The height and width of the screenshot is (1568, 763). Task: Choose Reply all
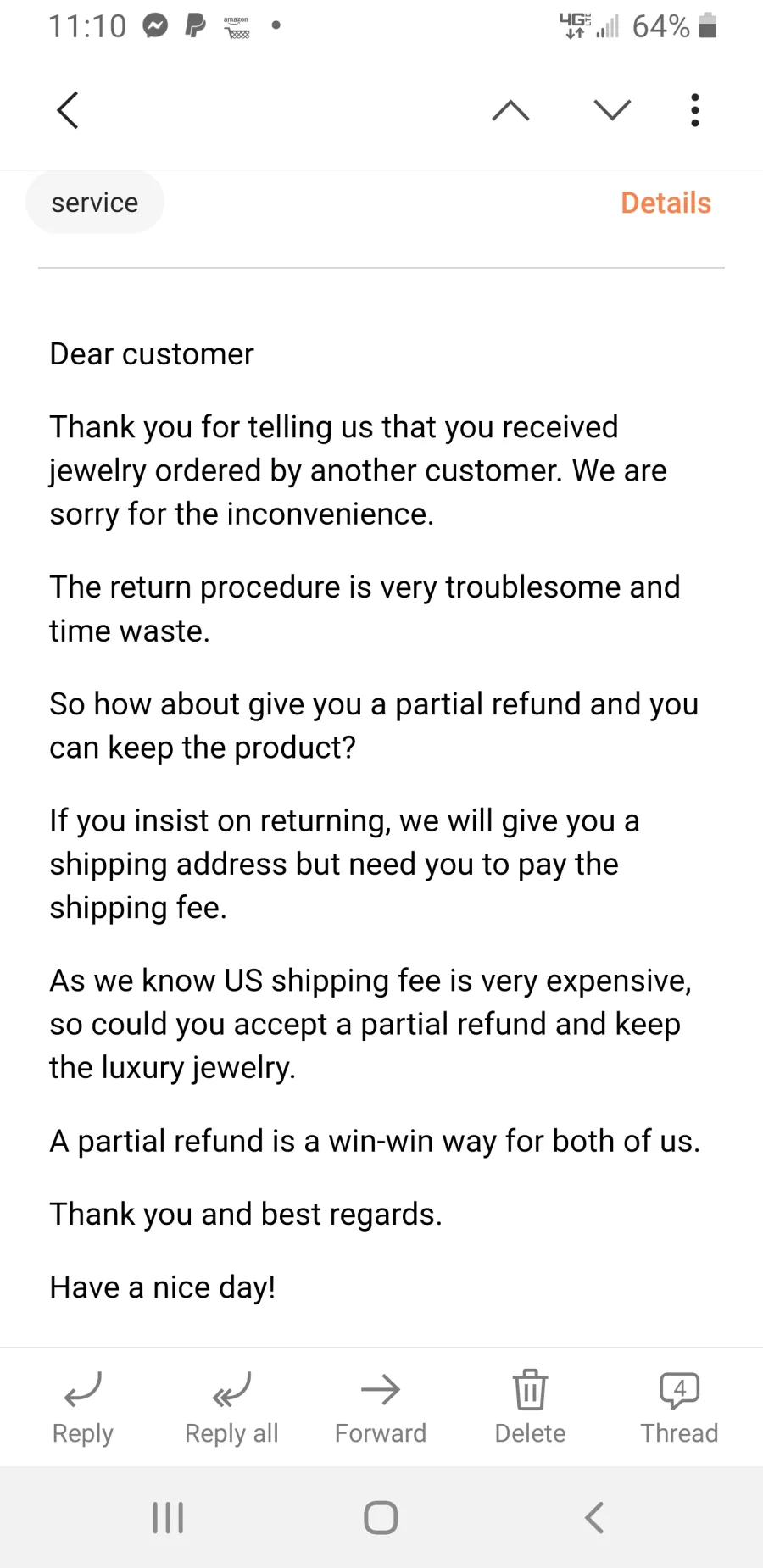(x=231, y=1408)
